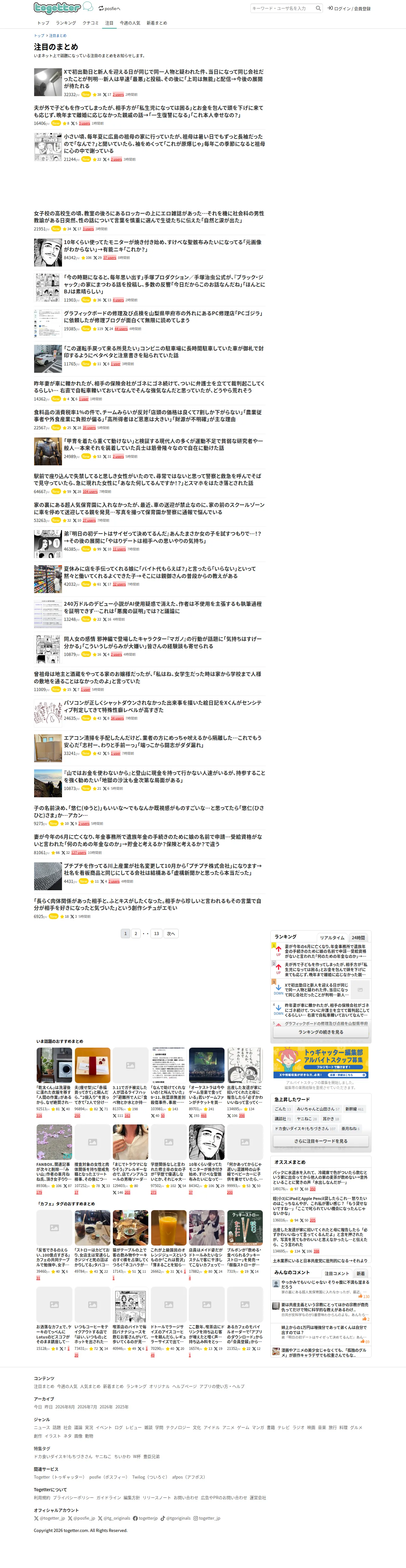Go to page 2 of the list
406x1568 pixels.
tap(136, 933)
